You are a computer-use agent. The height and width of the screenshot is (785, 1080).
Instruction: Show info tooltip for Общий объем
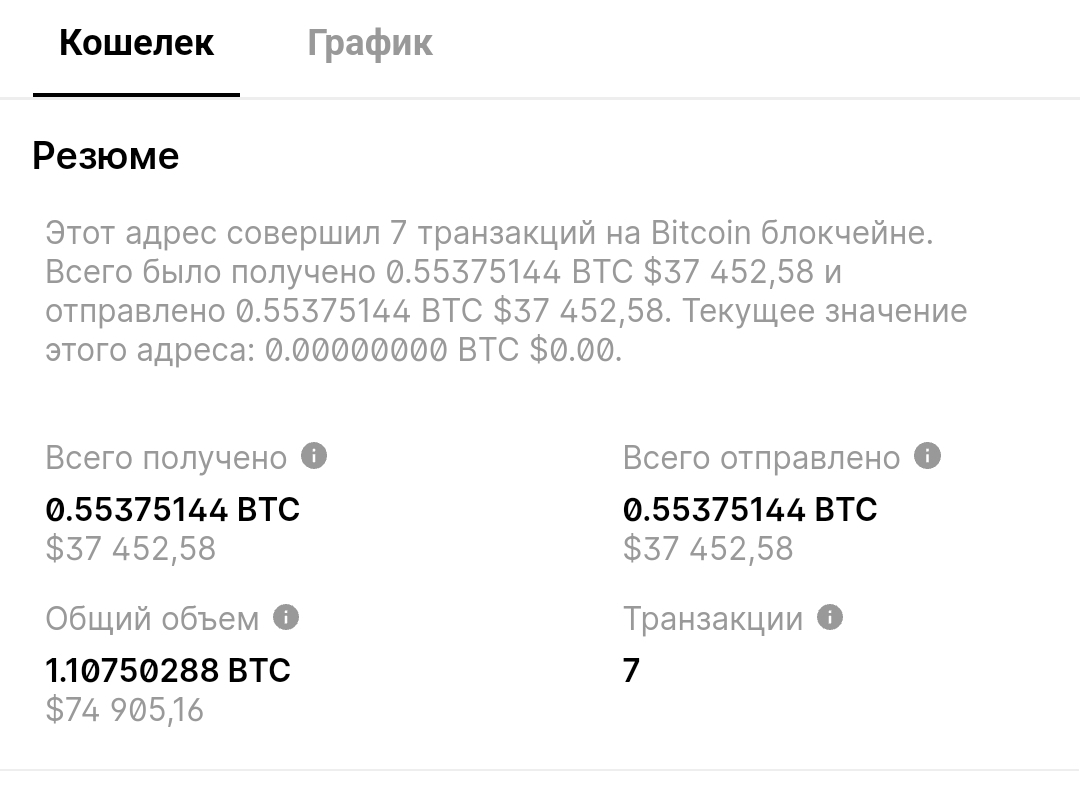point(286,617)
